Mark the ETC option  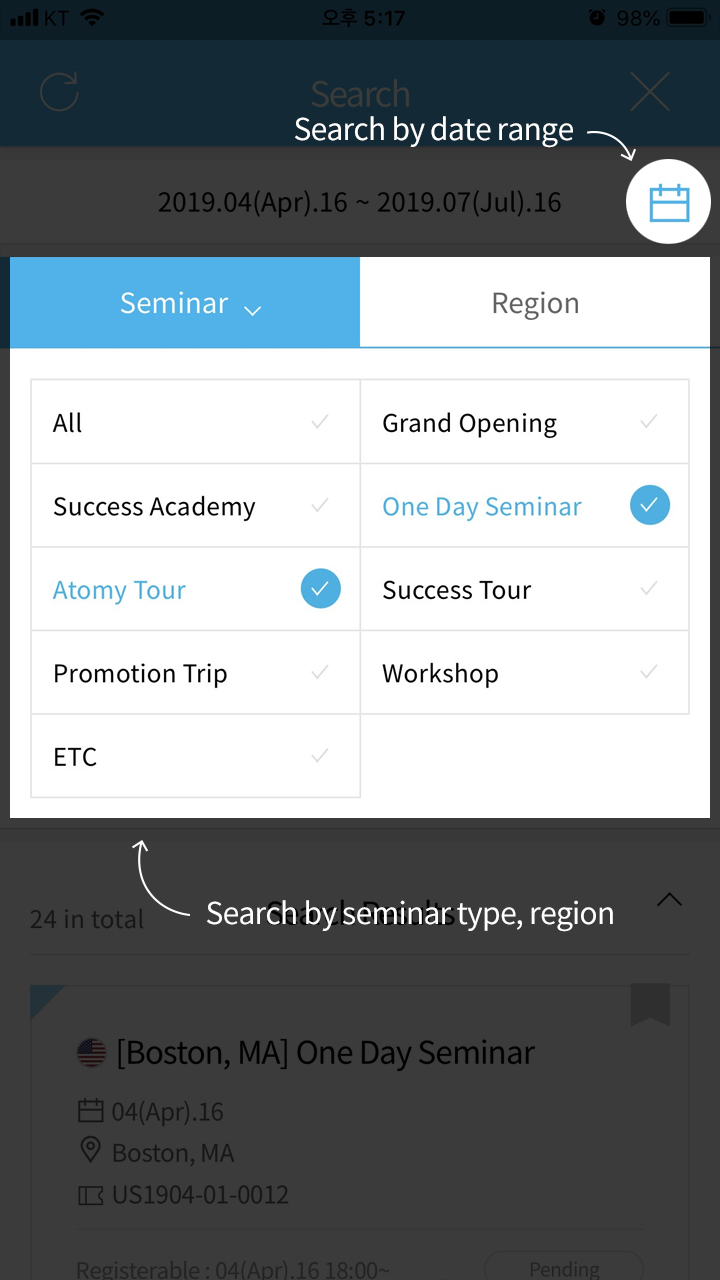tap(195, 756)
